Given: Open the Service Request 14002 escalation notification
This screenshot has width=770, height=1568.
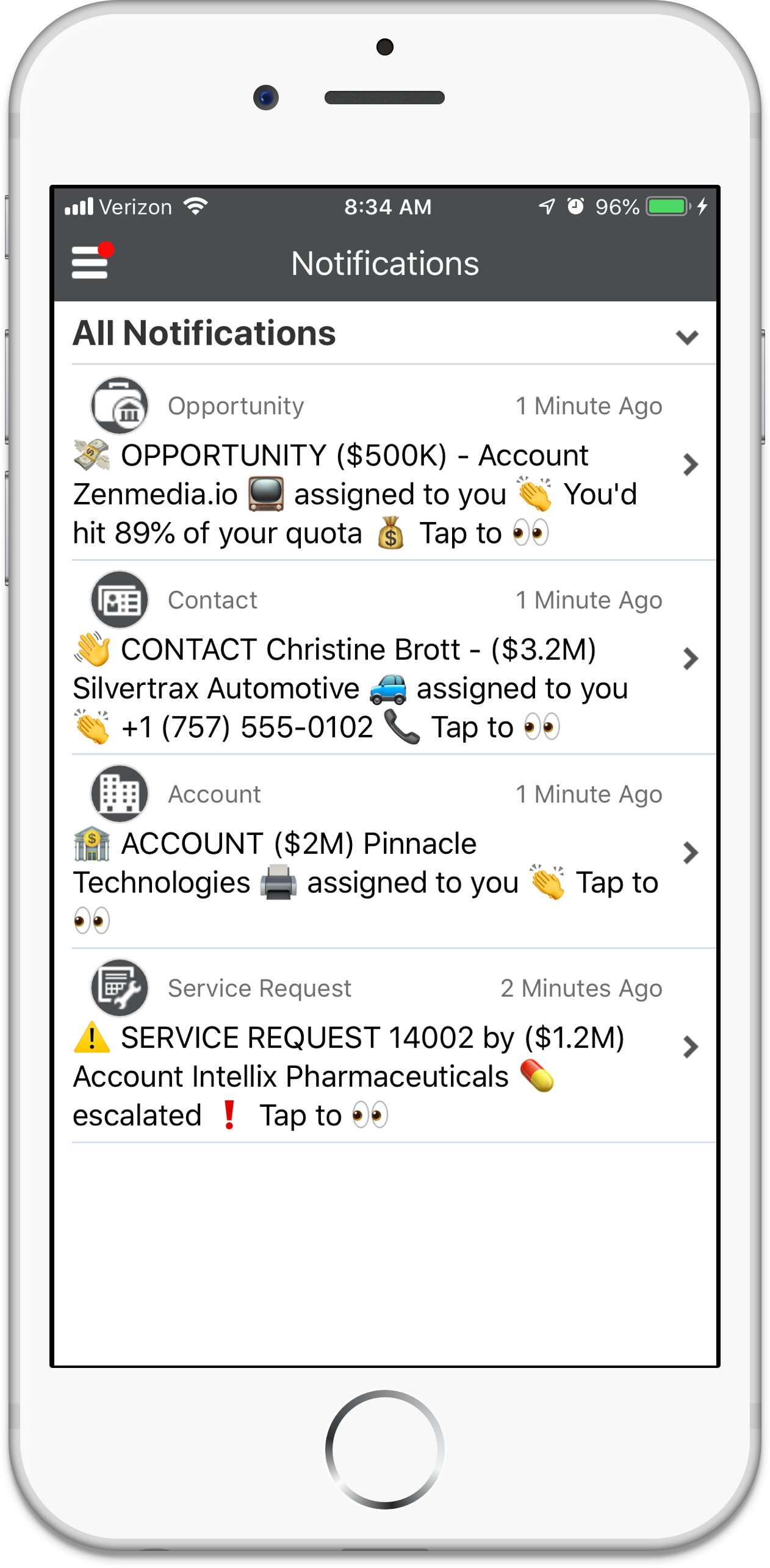Looking at the screenshot, I should [366, 1076].
